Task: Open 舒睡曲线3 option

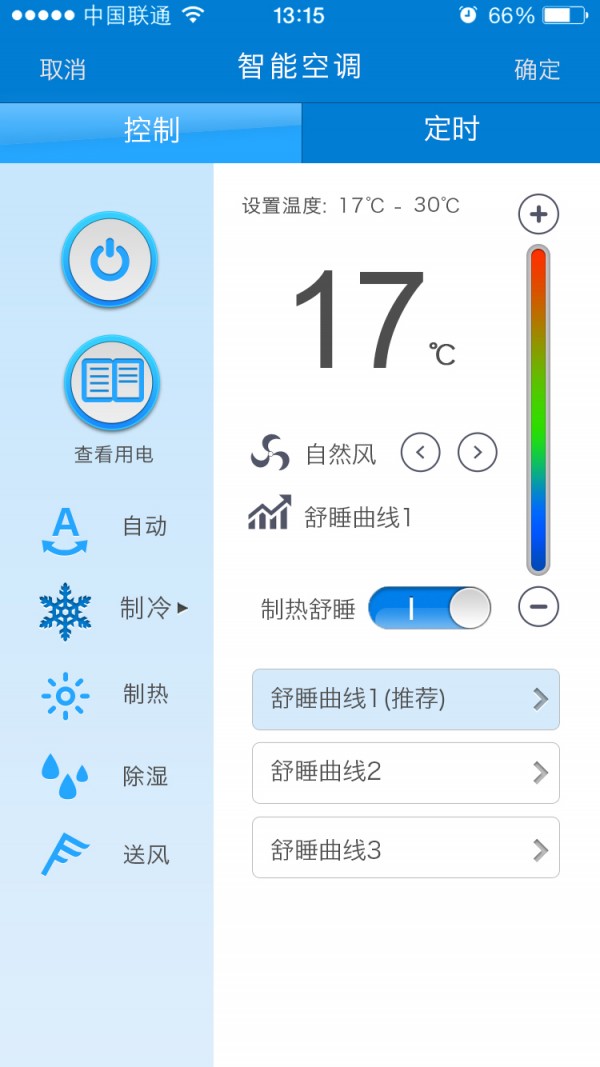Action: coord(405,848)
